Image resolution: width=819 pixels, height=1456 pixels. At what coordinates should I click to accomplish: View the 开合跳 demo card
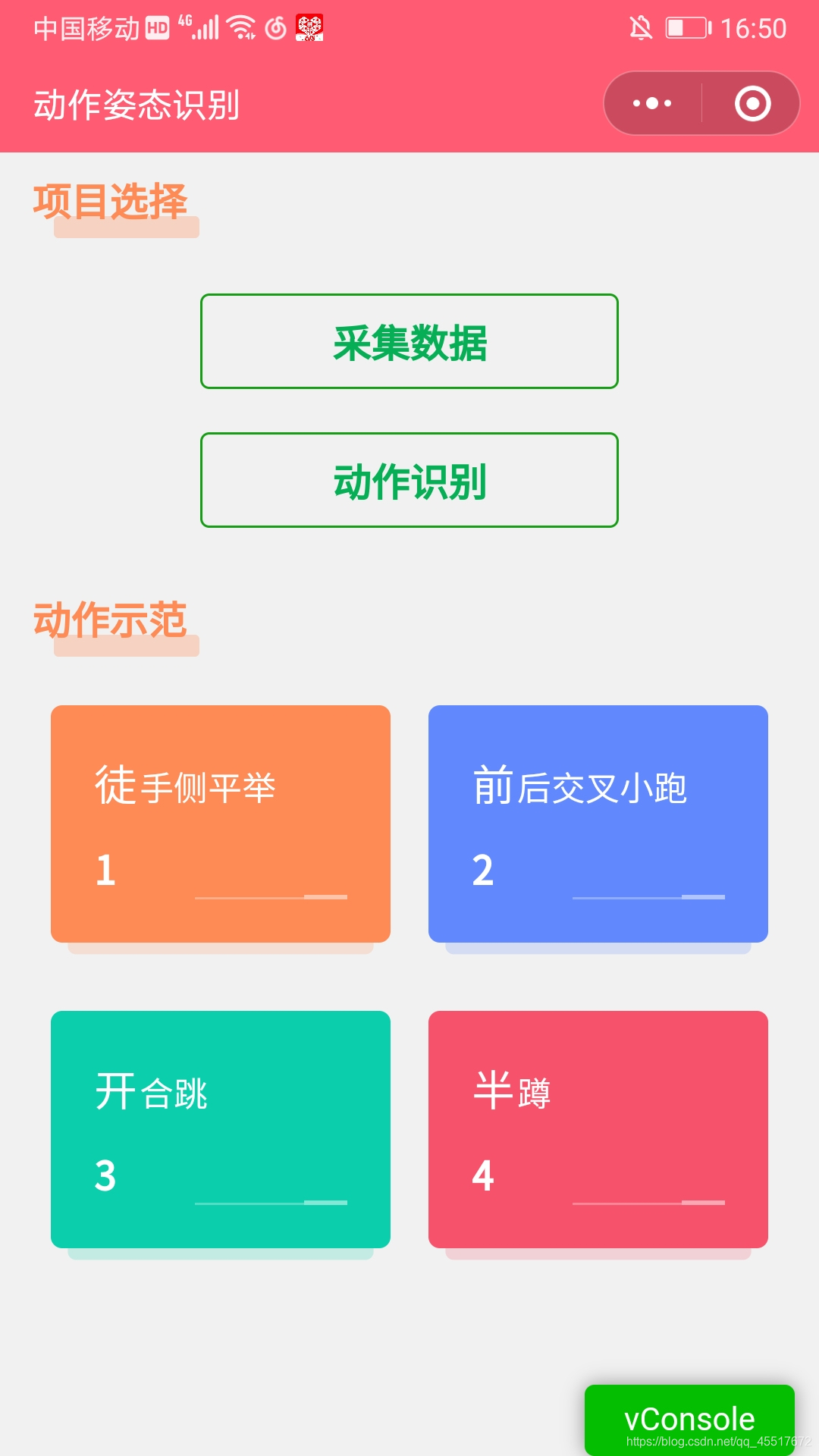point(221,1129)
